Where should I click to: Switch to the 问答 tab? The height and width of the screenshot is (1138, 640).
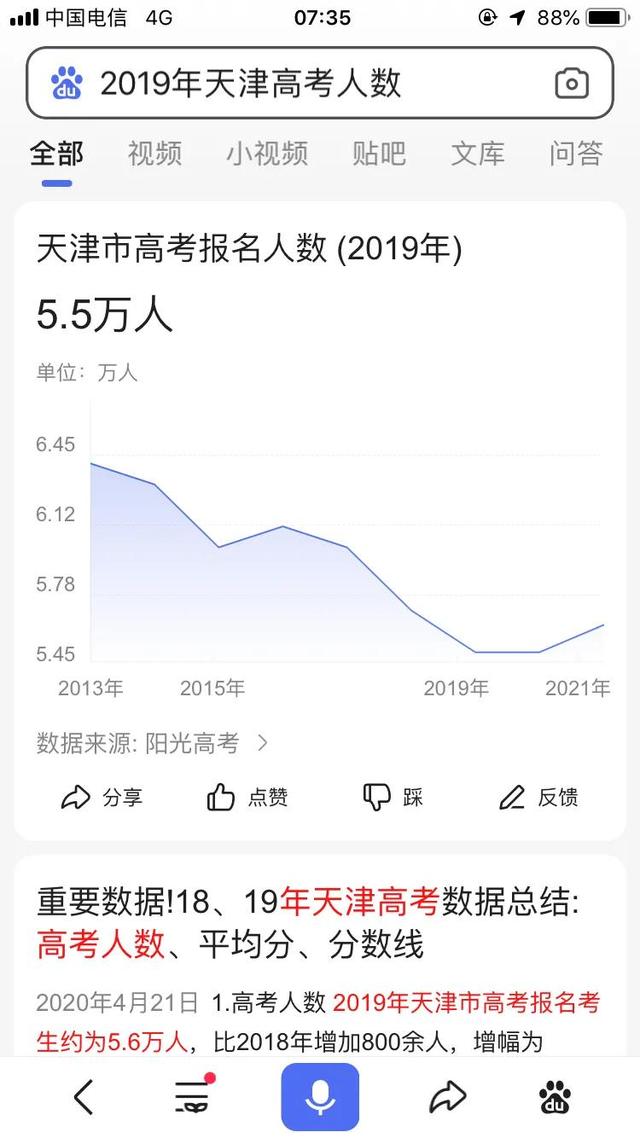click(x=576, y=153)
